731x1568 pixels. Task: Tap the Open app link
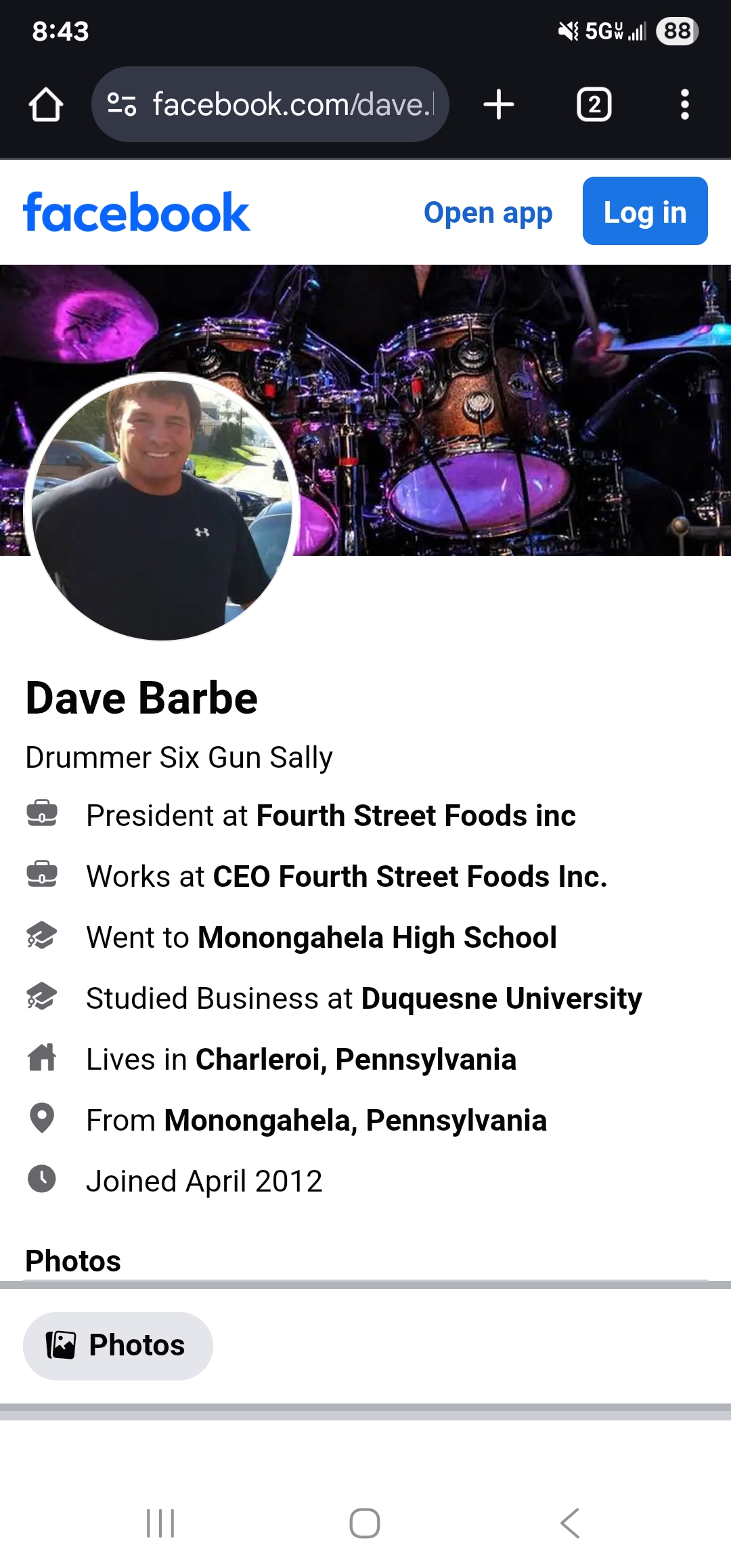pos(487,213)
